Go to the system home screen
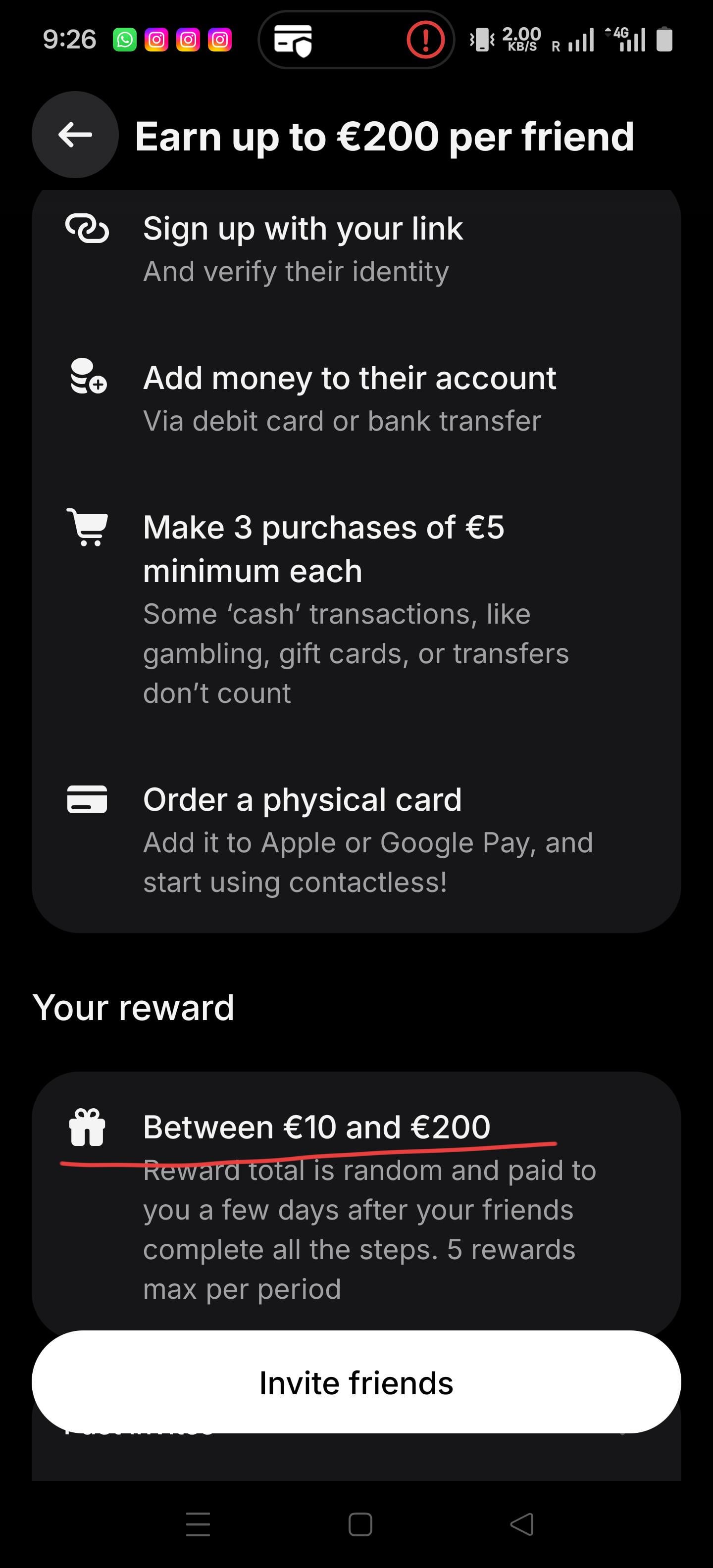Image resolution: width=713 pixels, height=1568 pixels. pos(360,1524)
